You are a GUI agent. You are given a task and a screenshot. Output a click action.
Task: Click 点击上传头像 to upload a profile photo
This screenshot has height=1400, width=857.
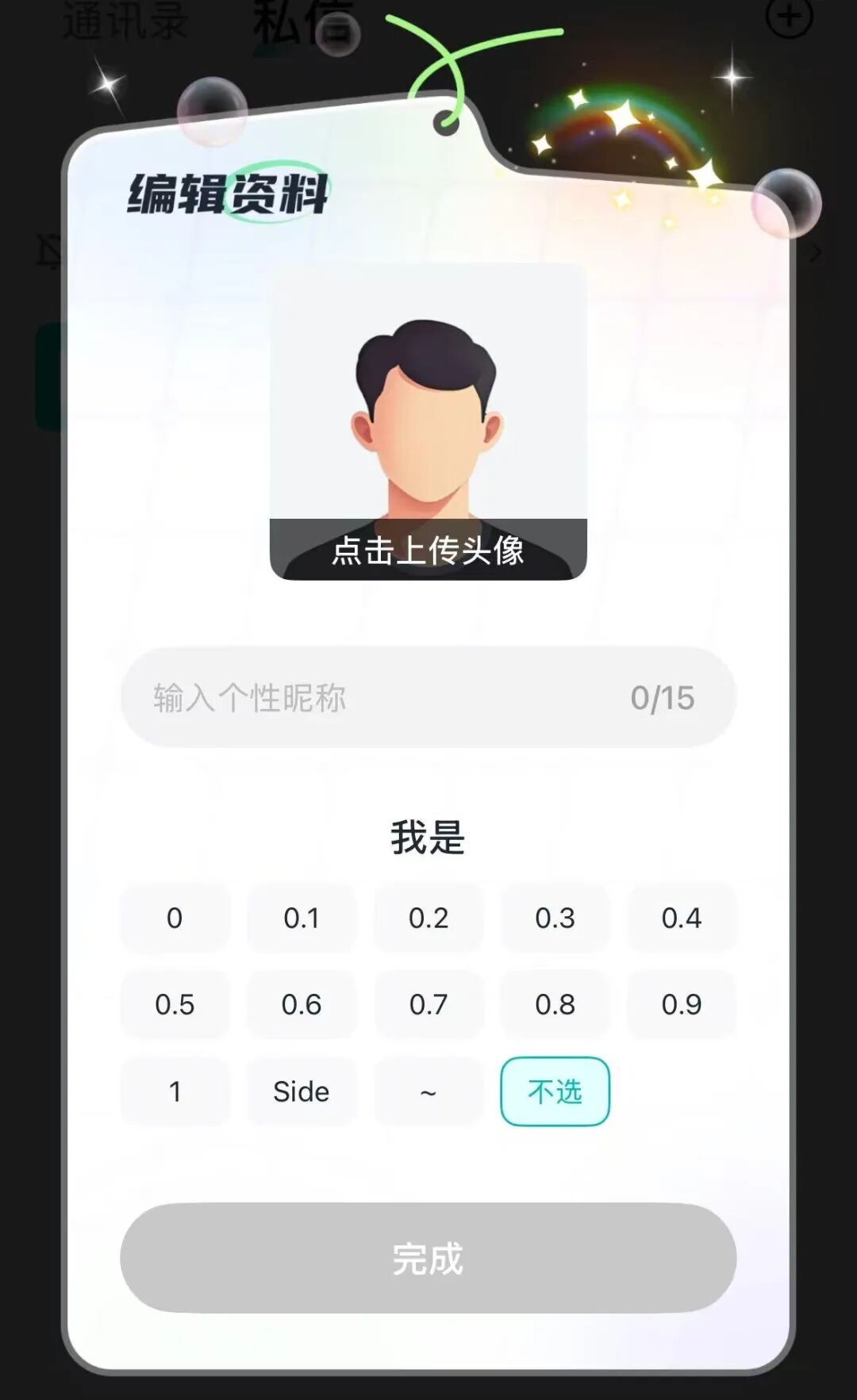pos(427,555)
